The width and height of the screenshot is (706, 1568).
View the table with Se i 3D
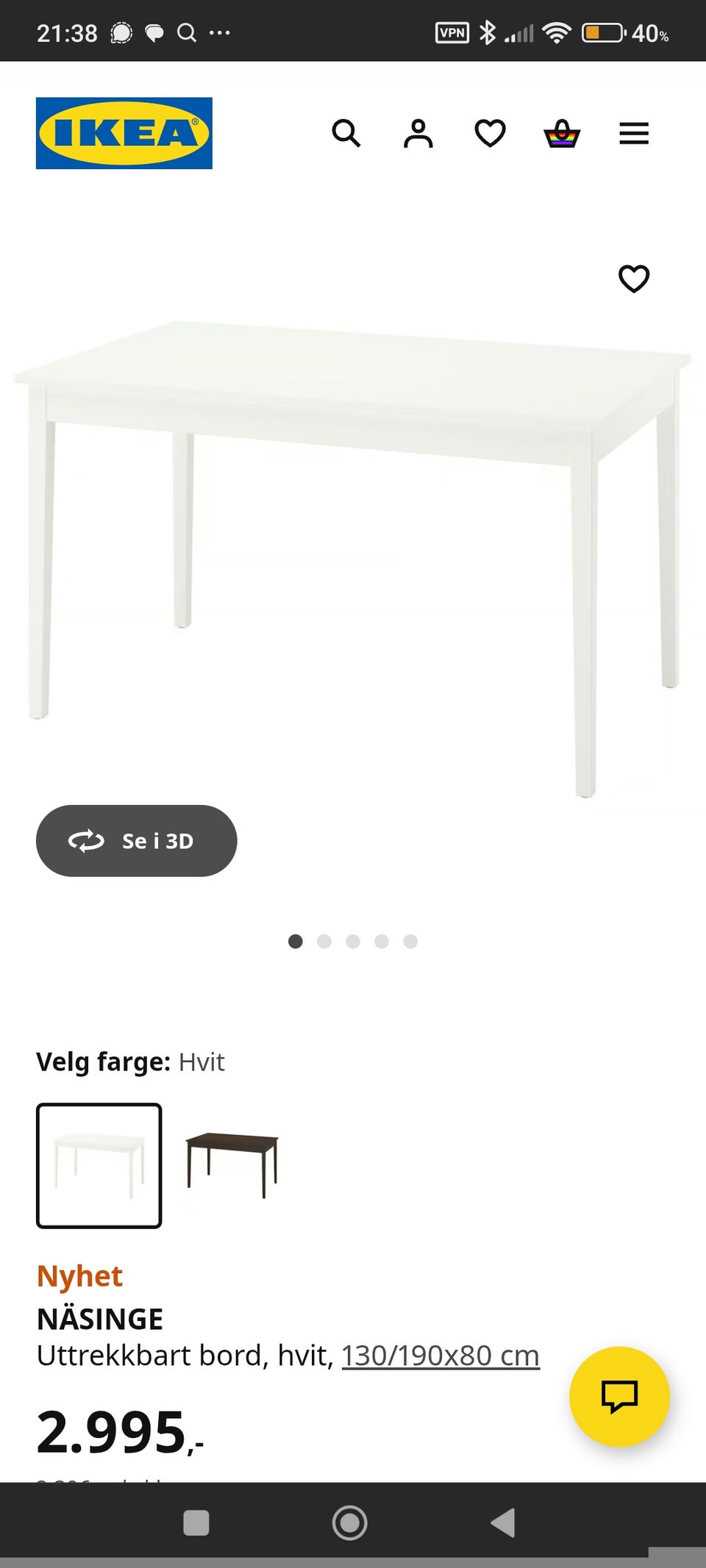click(137, 840)
